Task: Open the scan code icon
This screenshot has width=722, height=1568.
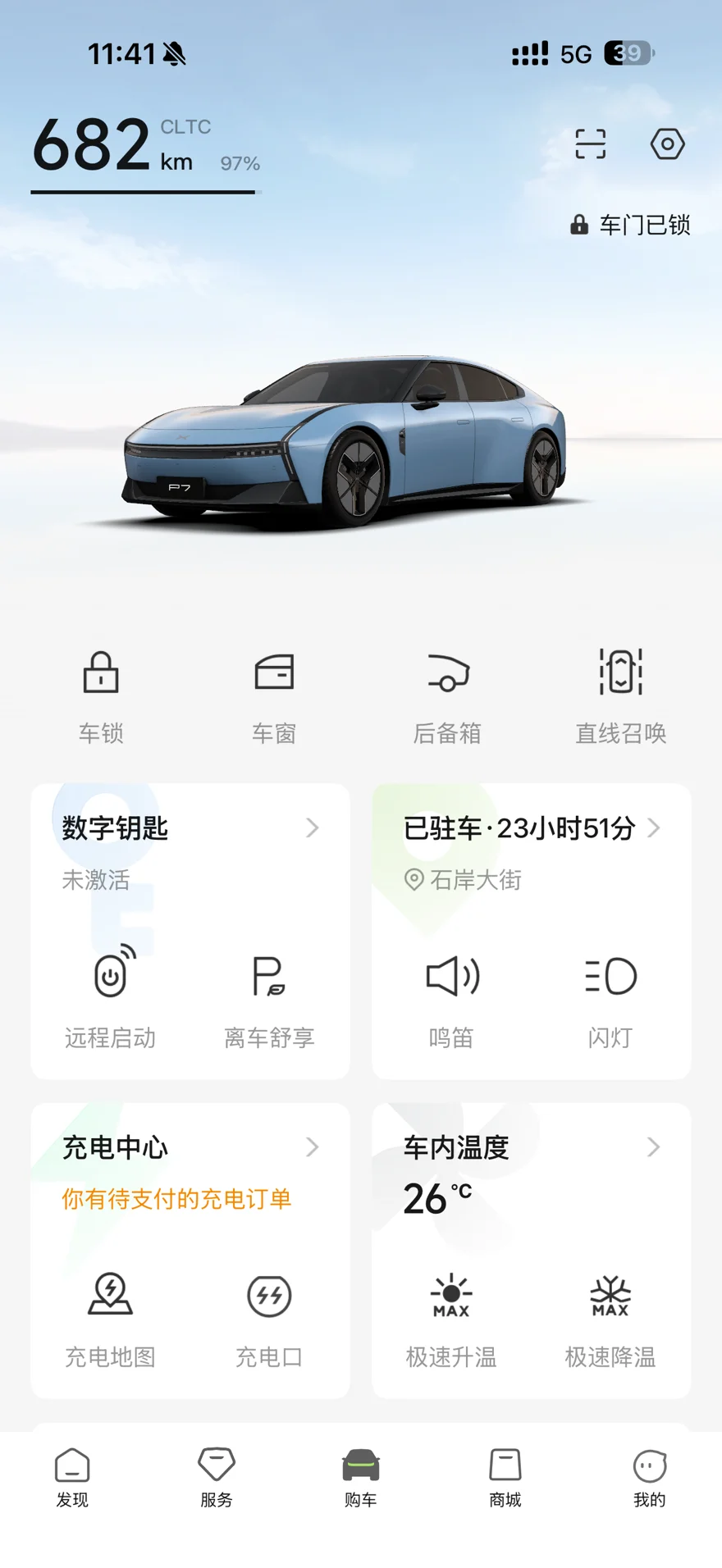Action: (x=590, y=144)
